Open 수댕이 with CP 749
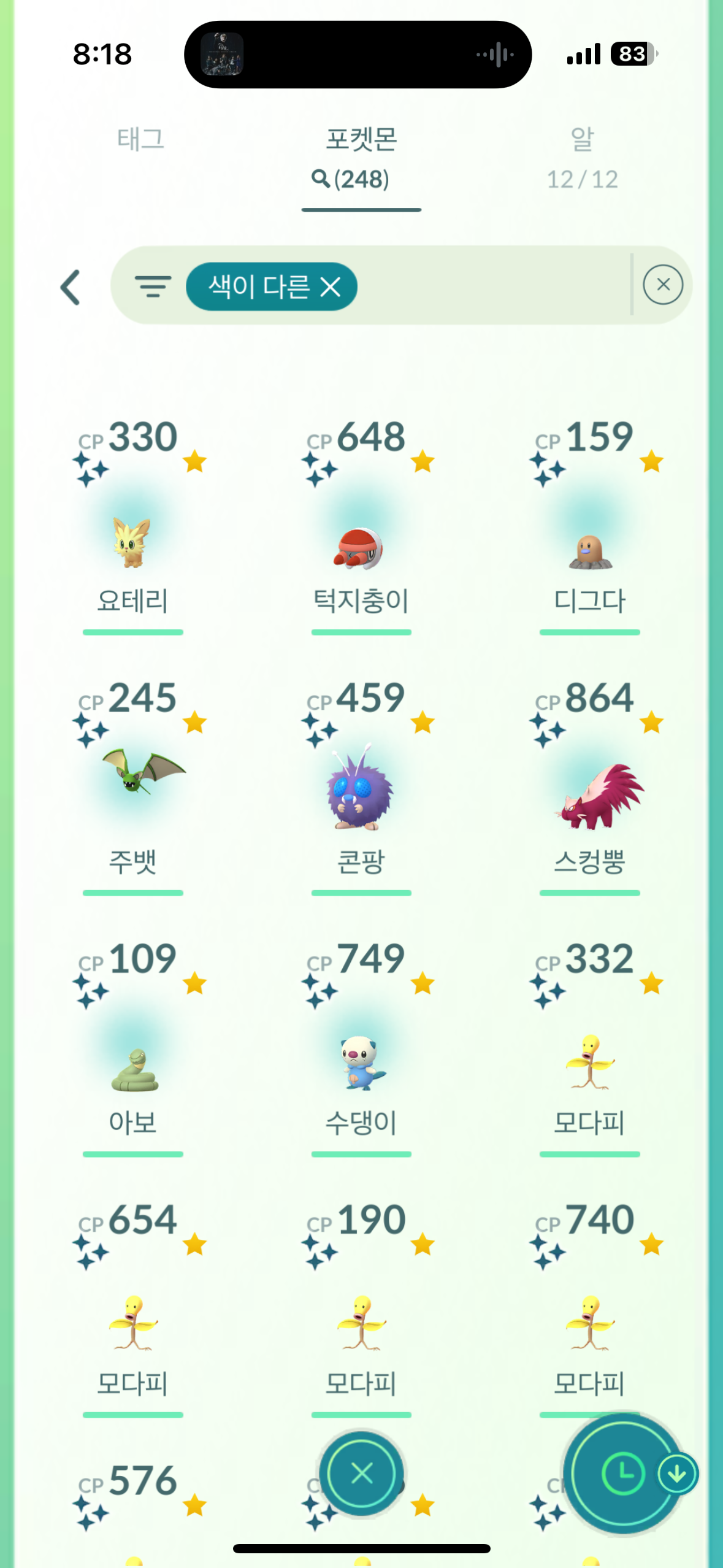The image size is (723, 1568). (x=362, y=1062)
